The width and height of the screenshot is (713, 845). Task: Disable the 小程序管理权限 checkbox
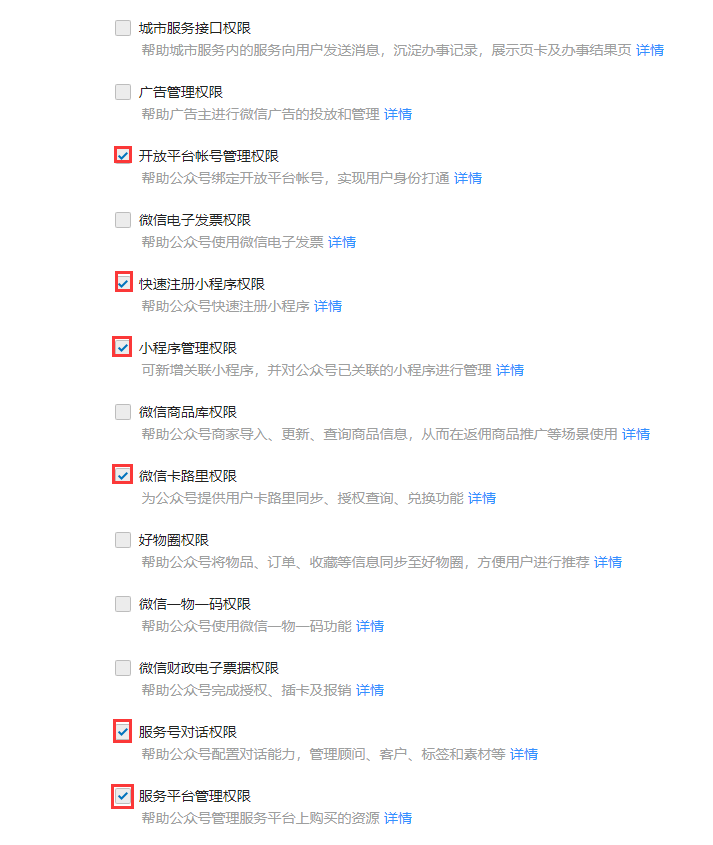click(123, 347)
